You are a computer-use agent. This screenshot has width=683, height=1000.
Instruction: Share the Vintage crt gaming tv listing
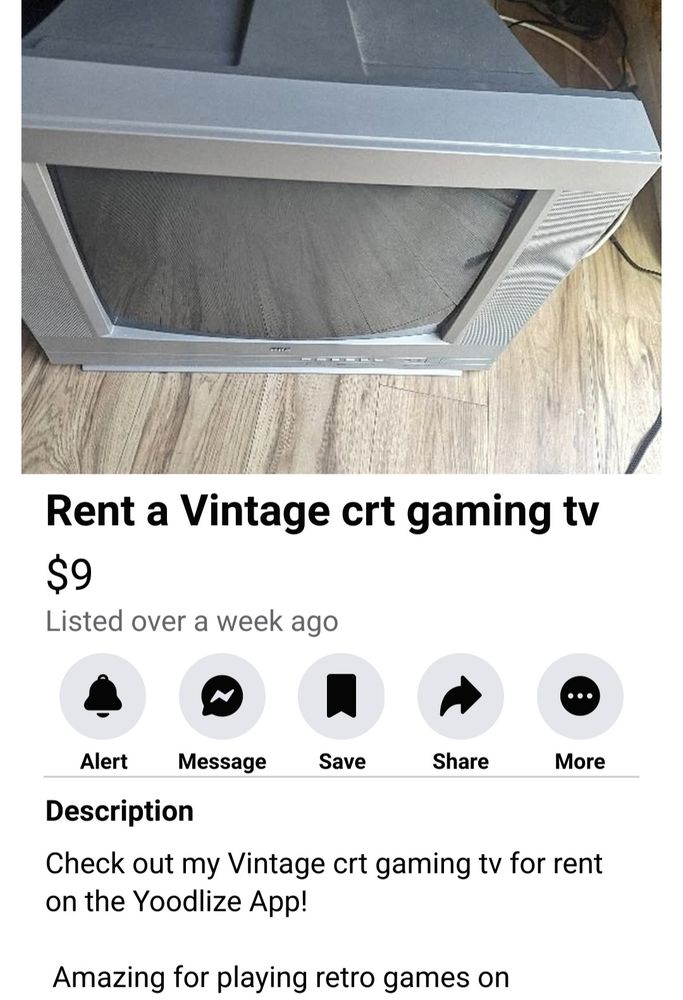460,696
